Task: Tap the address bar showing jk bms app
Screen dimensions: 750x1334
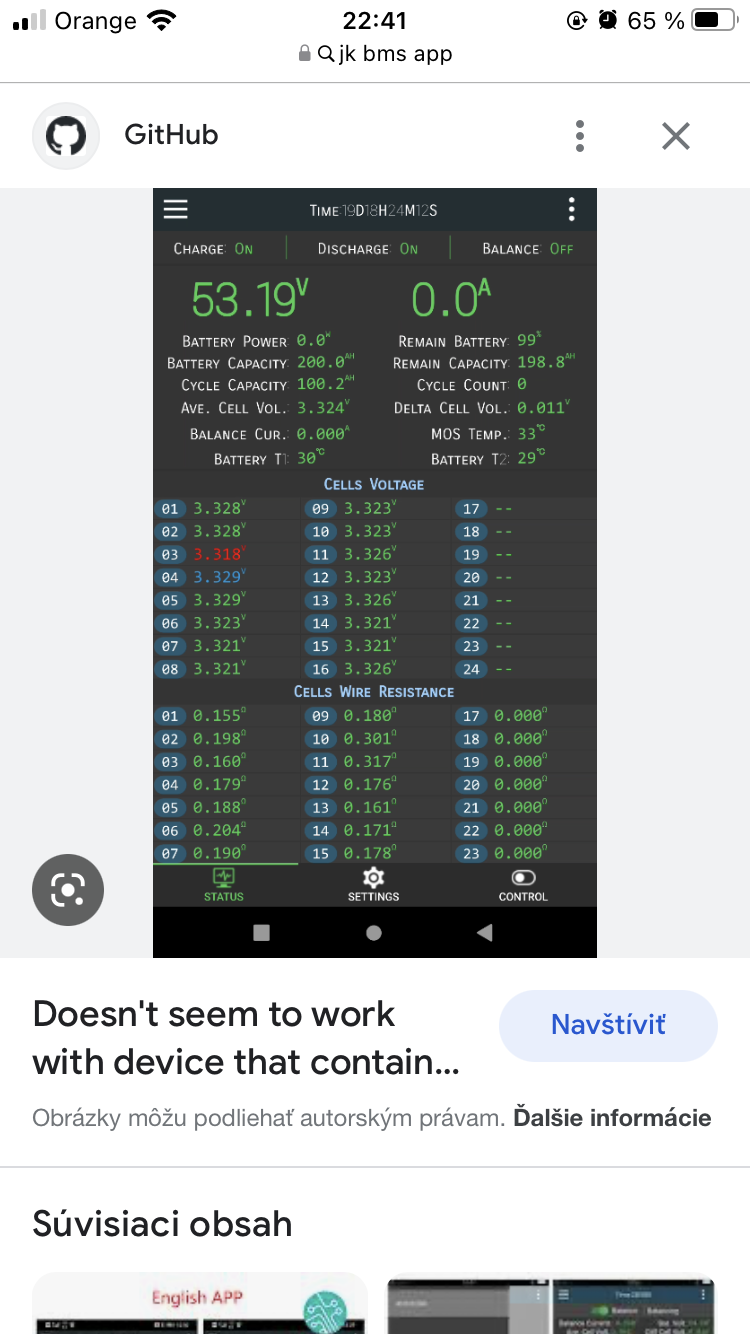Action: pos(376,54)
